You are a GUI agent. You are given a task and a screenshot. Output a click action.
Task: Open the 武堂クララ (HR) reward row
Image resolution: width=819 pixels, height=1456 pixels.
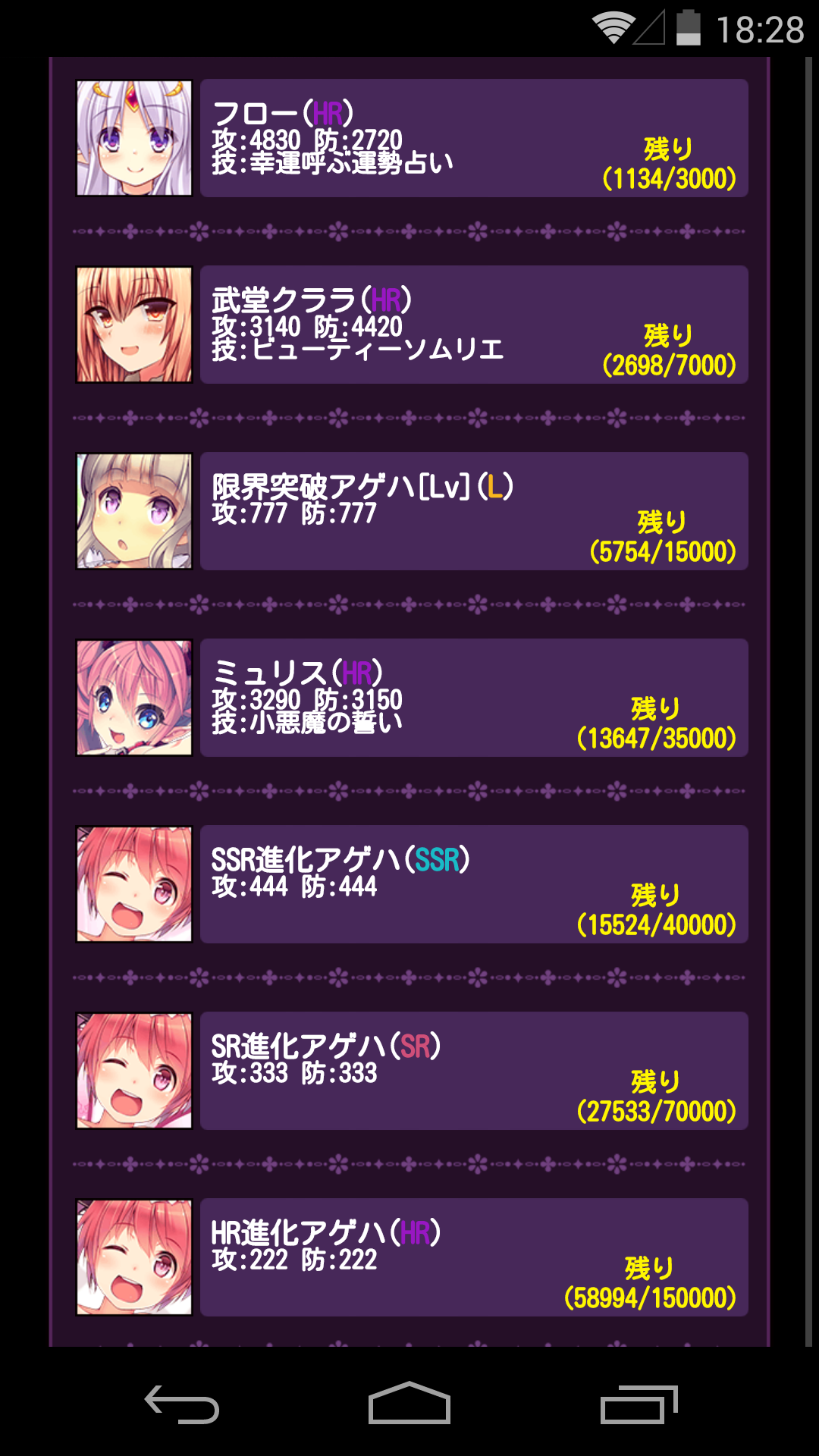point(474,325)
